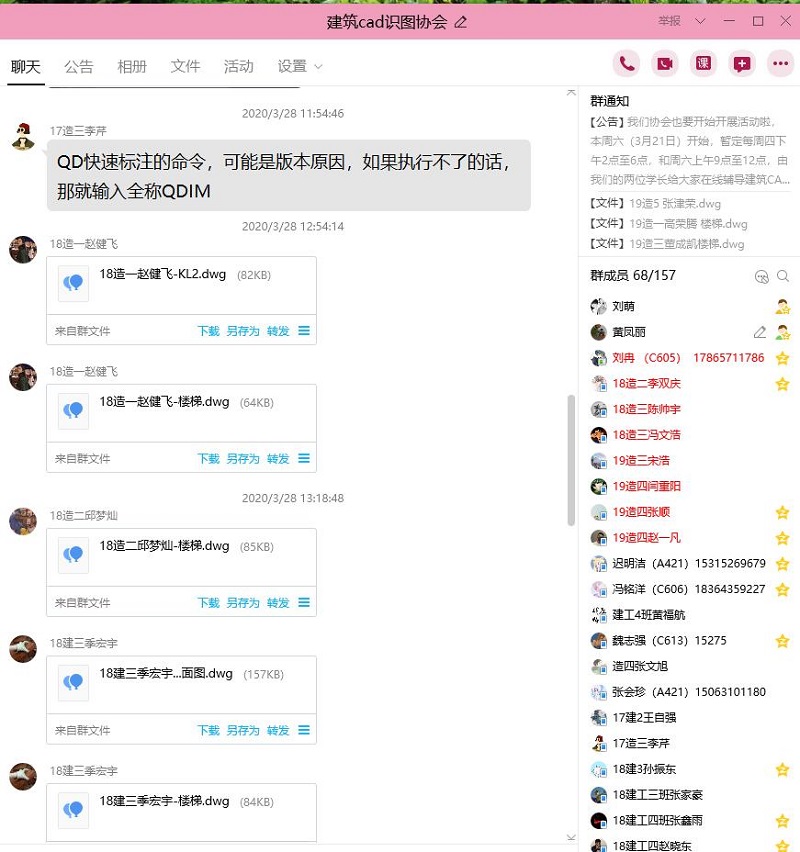Open file menu for 18建三季宏宇...面图.dwg

coord(304,731)
